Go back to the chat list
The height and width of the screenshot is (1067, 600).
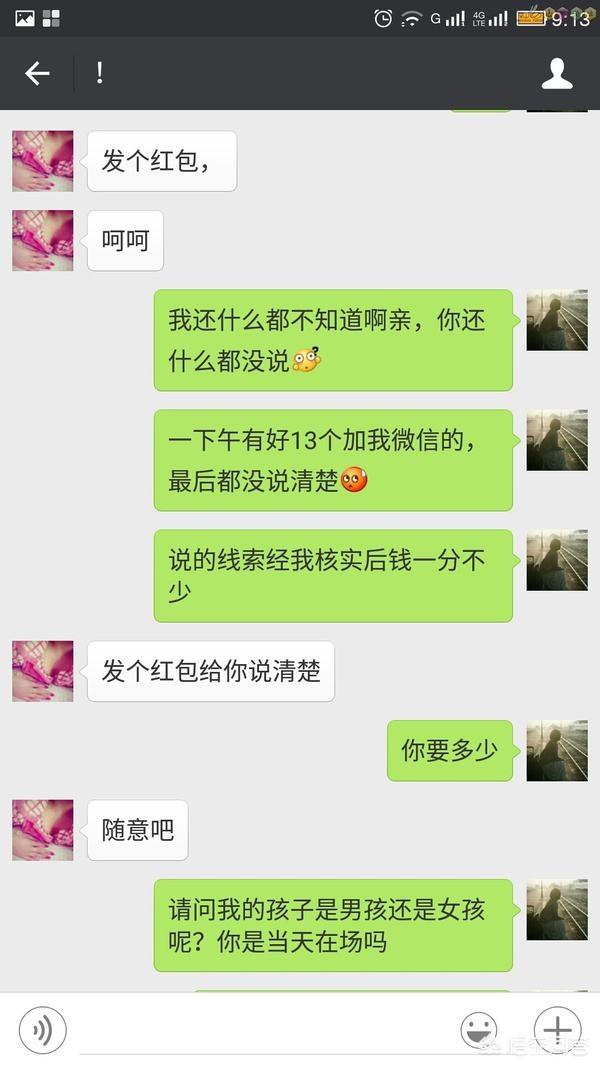point(37,73)
